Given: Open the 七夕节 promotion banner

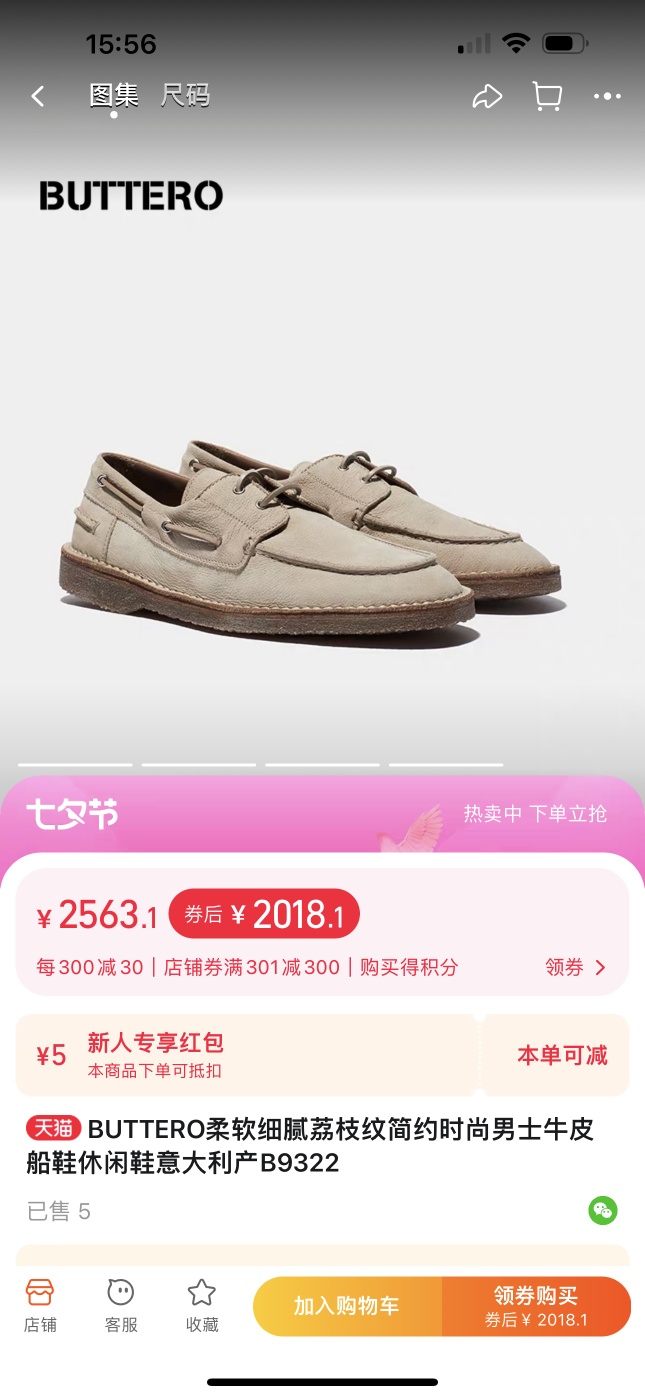Looking at the screenshot, I should tap(322, 814).
